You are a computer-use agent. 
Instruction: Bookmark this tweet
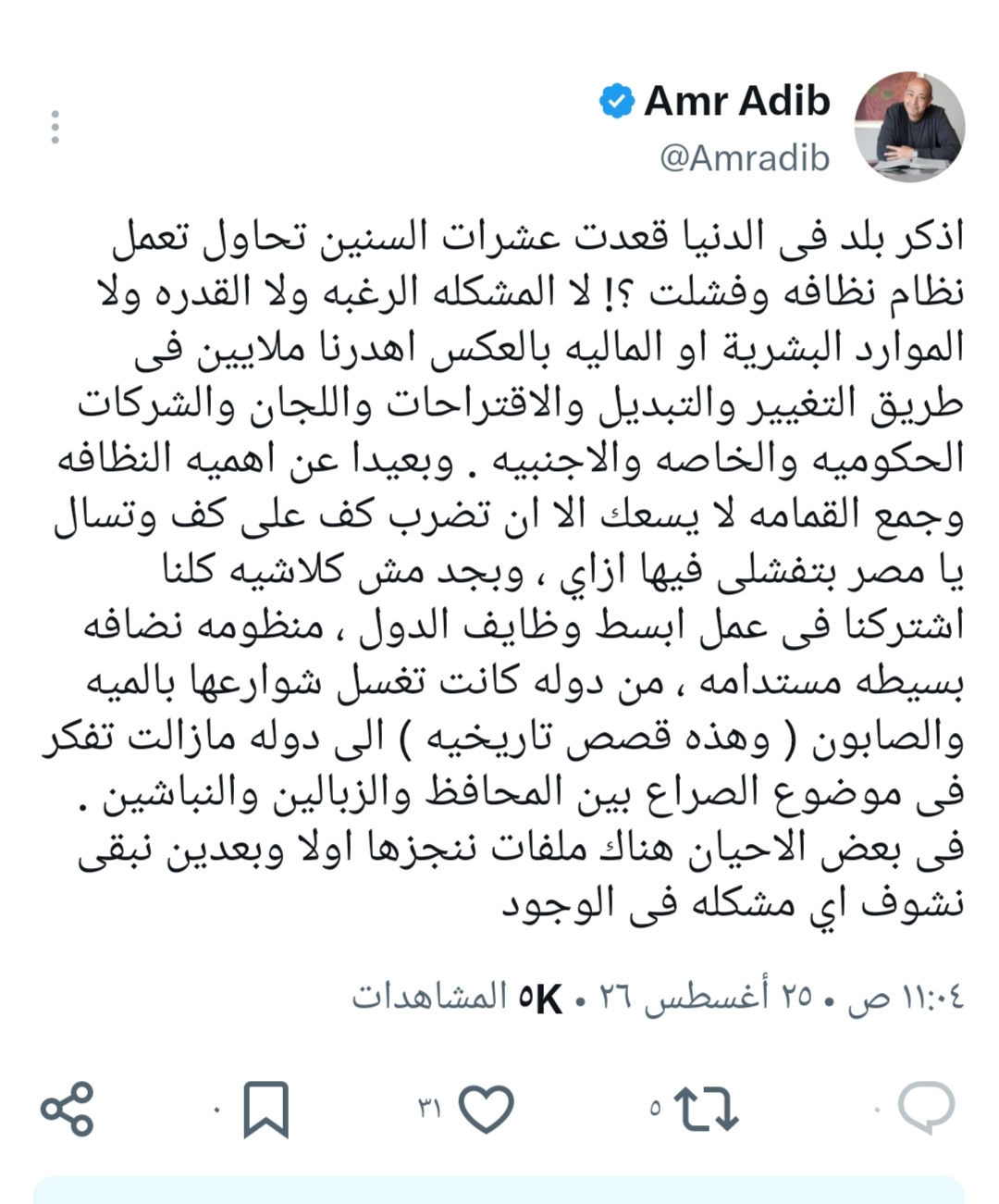coord(265,1109)
